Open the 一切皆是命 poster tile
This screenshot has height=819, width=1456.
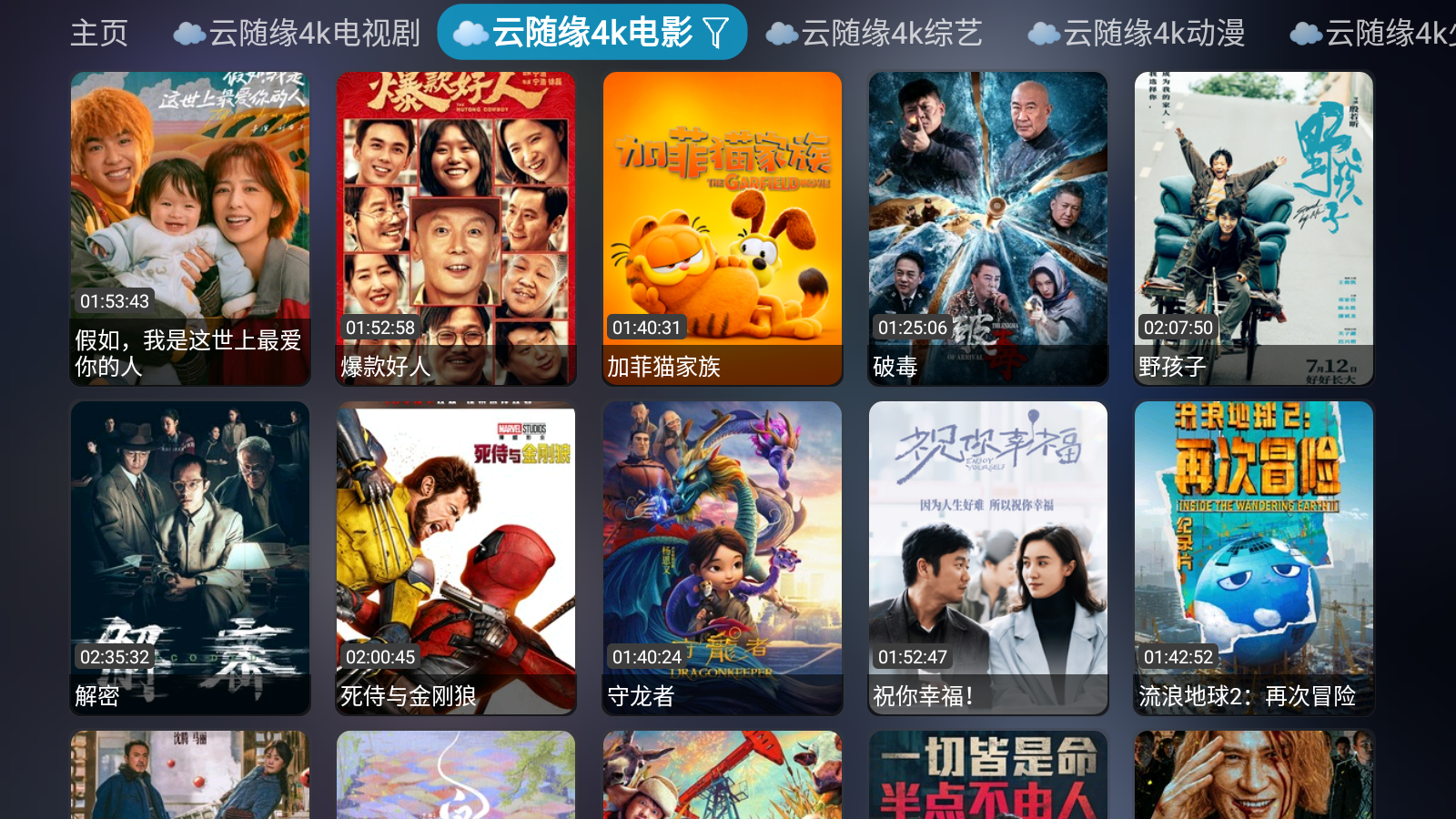tap(987, 775)
